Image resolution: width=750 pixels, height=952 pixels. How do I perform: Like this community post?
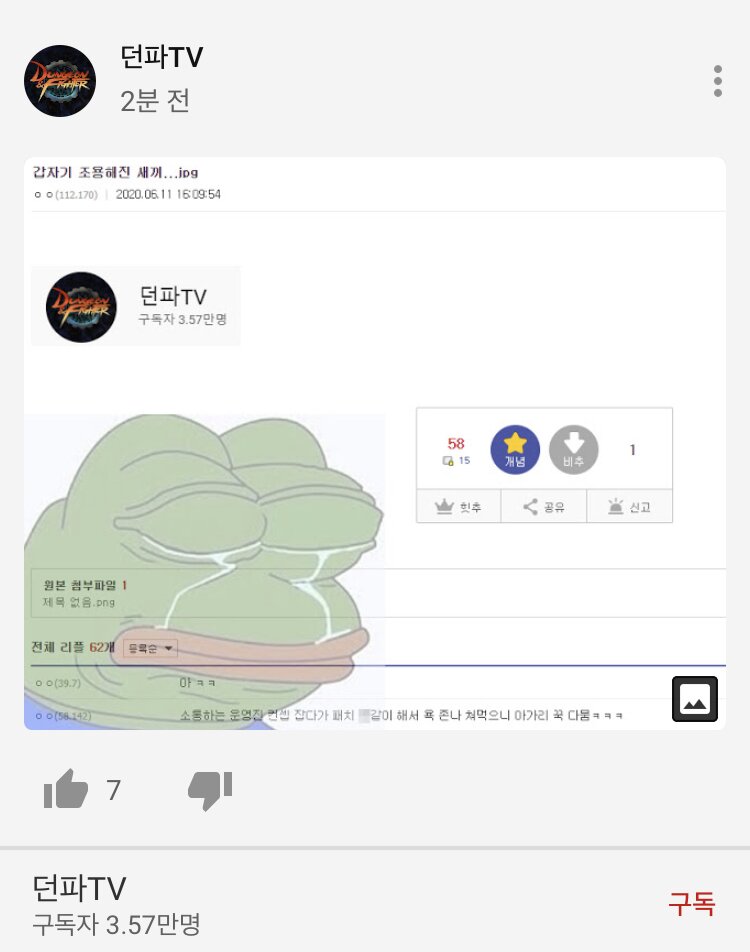(66, 789)
